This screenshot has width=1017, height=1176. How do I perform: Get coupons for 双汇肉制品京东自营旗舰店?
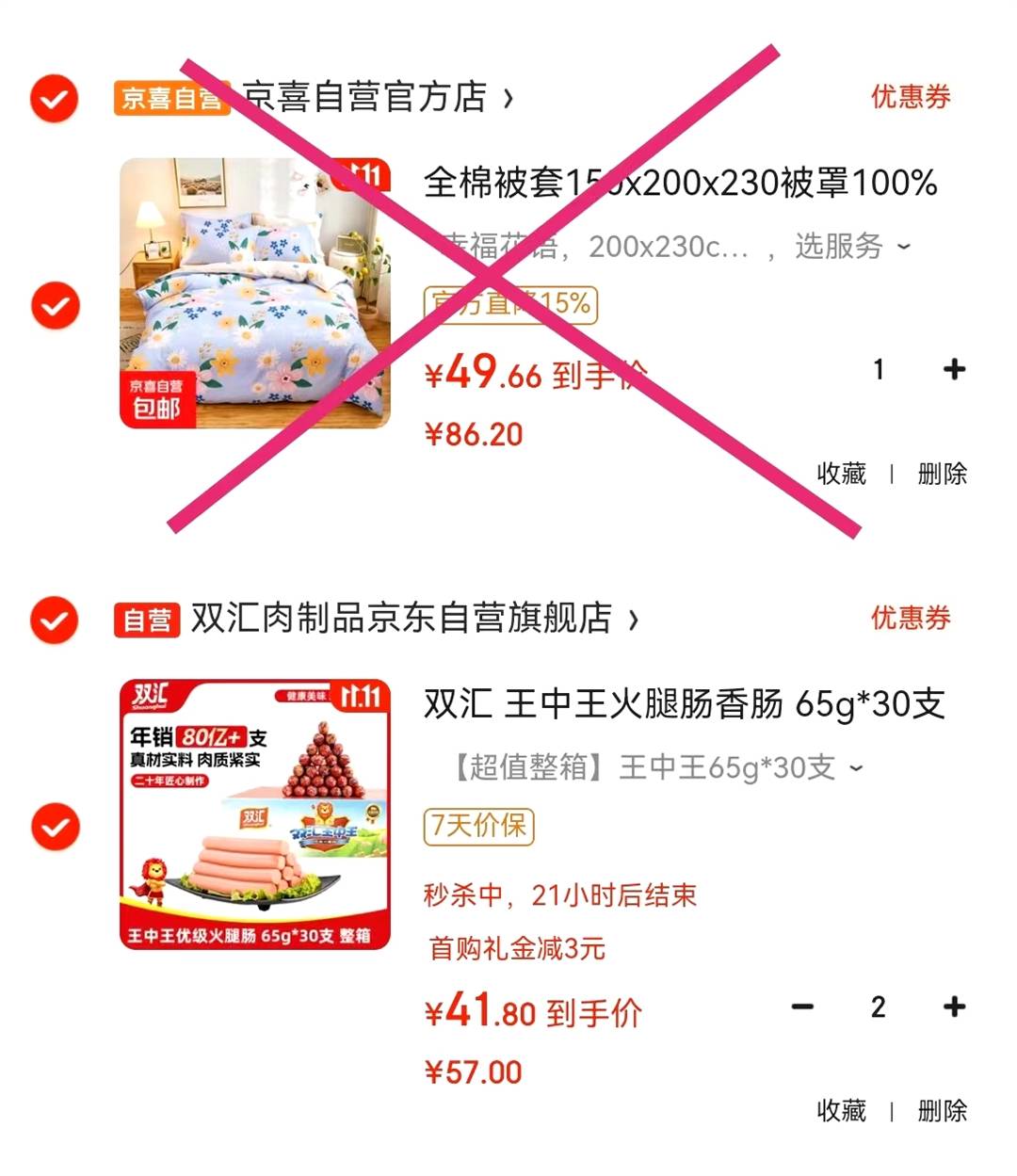(910, 619)
